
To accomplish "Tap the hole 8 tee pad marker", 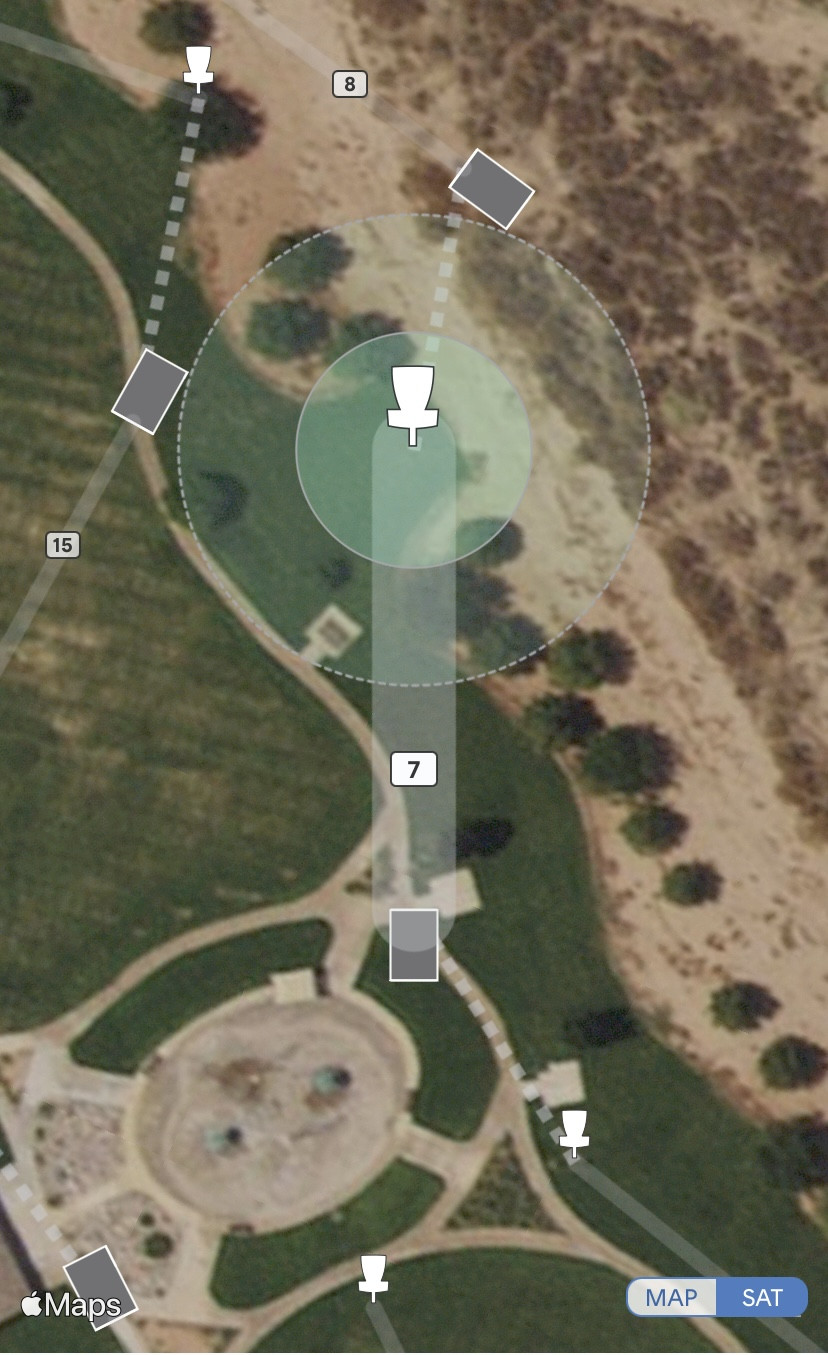I will click(491, 189).
